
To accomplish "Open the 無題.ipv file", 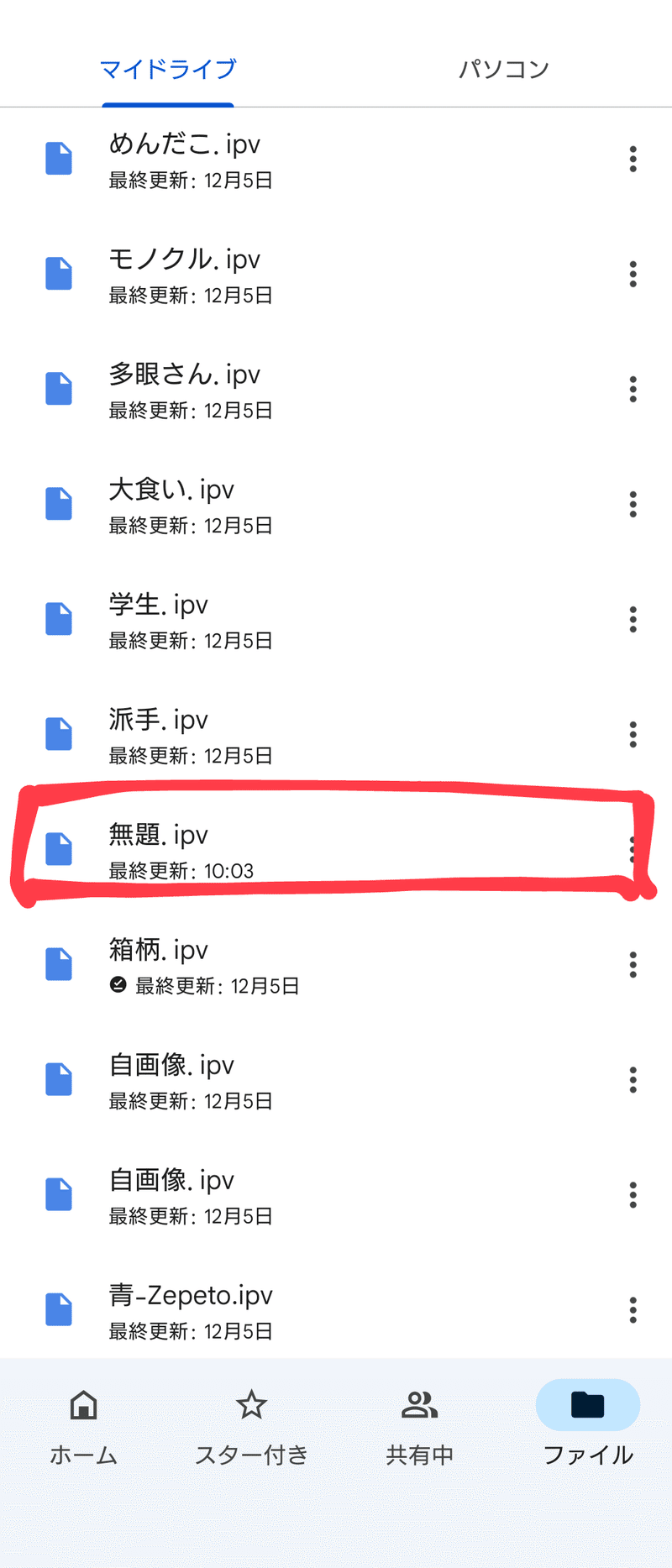I will [x=160, y=850].
